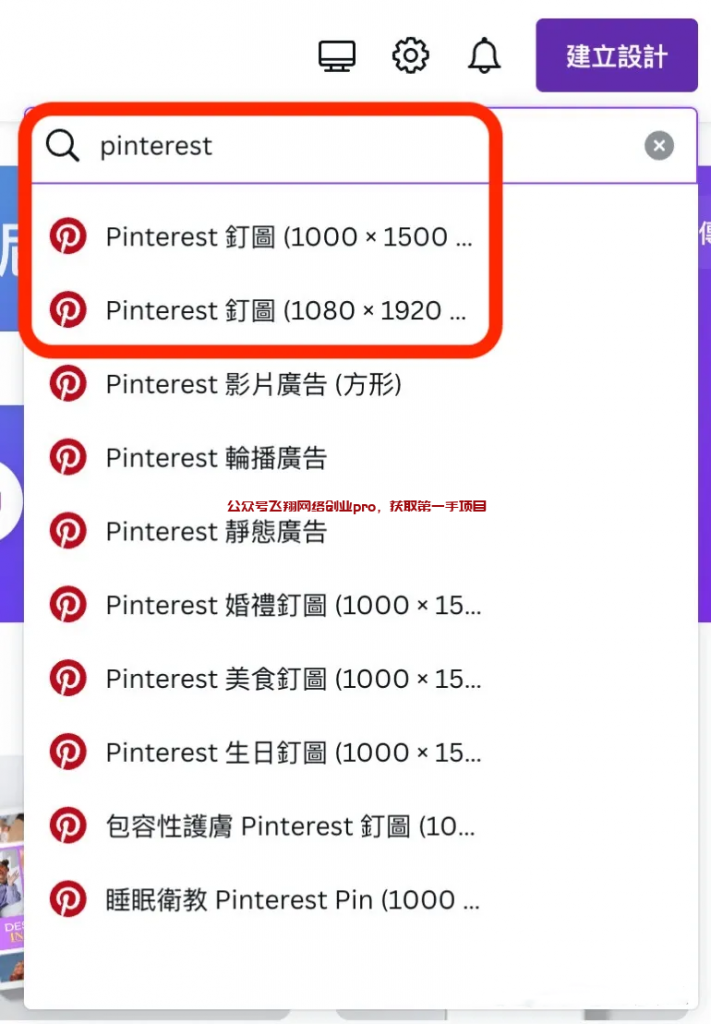Open the desktop app monitor icon
This screenshot has width=711, height=1024.
point(337,56)
